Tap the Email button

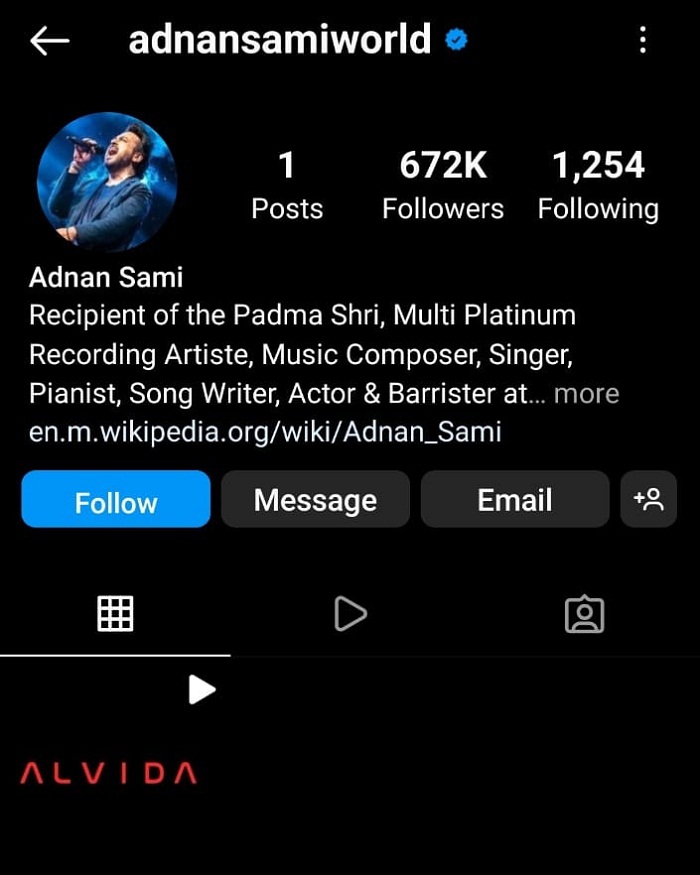[514, 500]
